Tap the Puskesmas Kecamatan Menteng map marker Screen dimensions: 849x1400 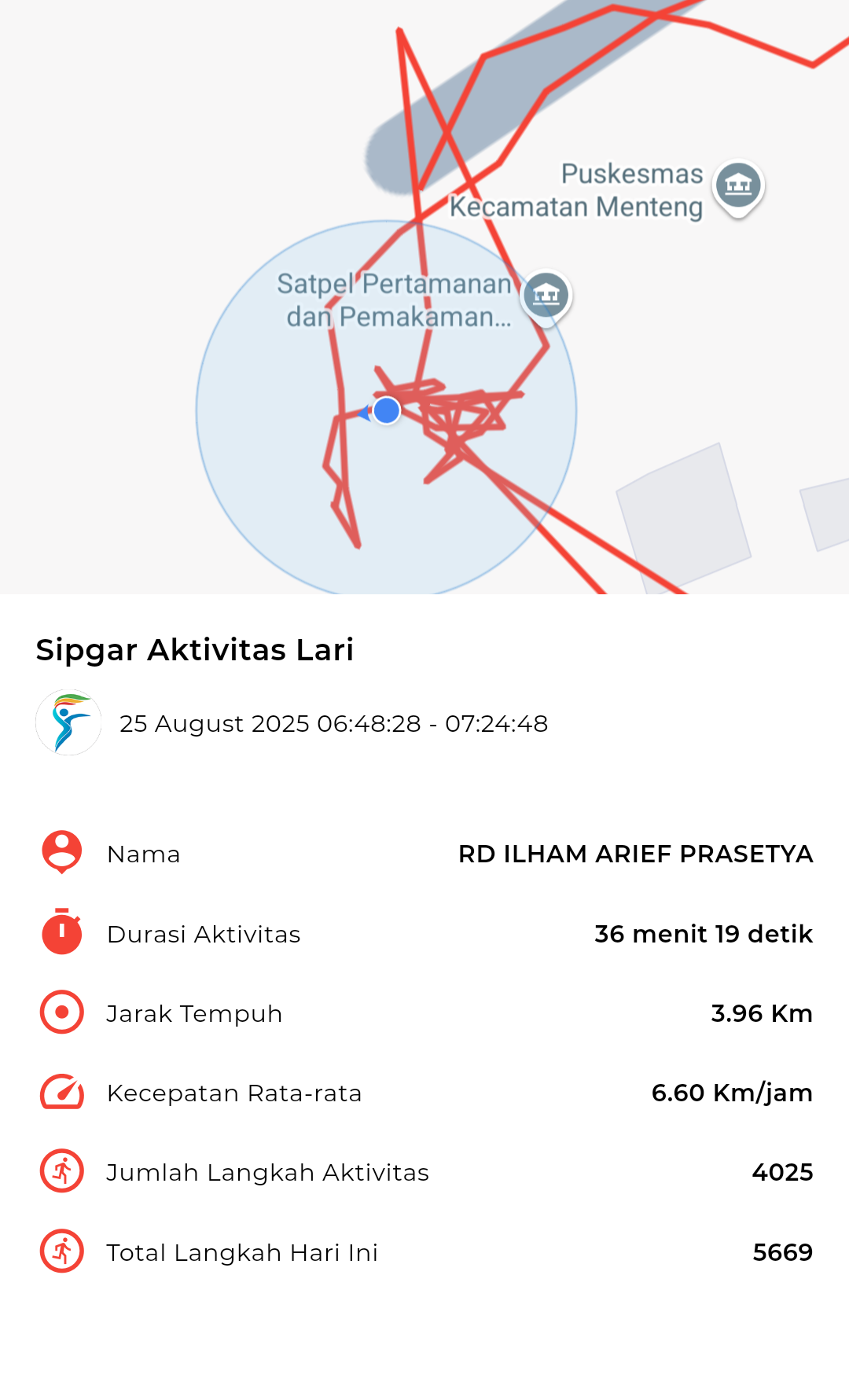pyautogui.click(x=738, y=188)
